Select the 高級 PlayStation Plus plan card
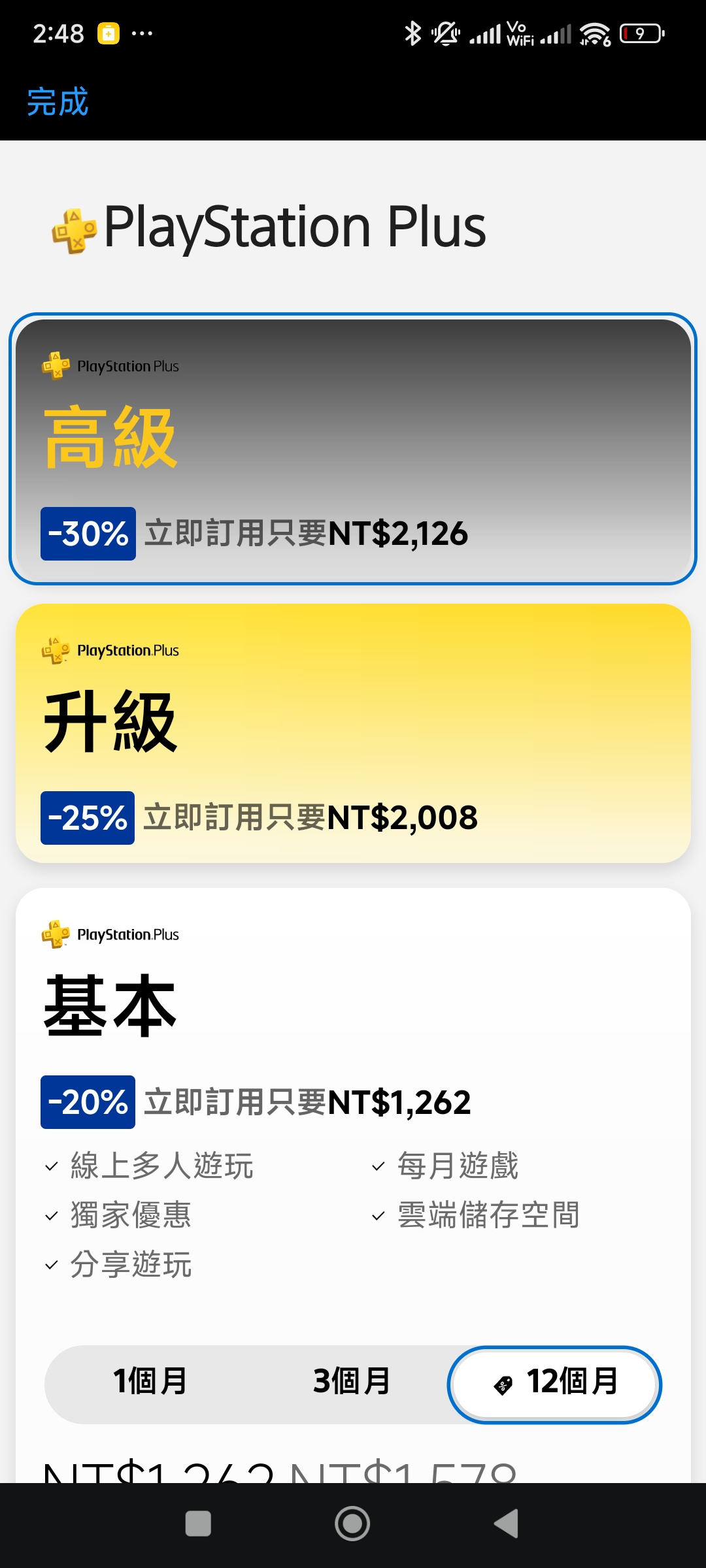 [x=353, y=449]
